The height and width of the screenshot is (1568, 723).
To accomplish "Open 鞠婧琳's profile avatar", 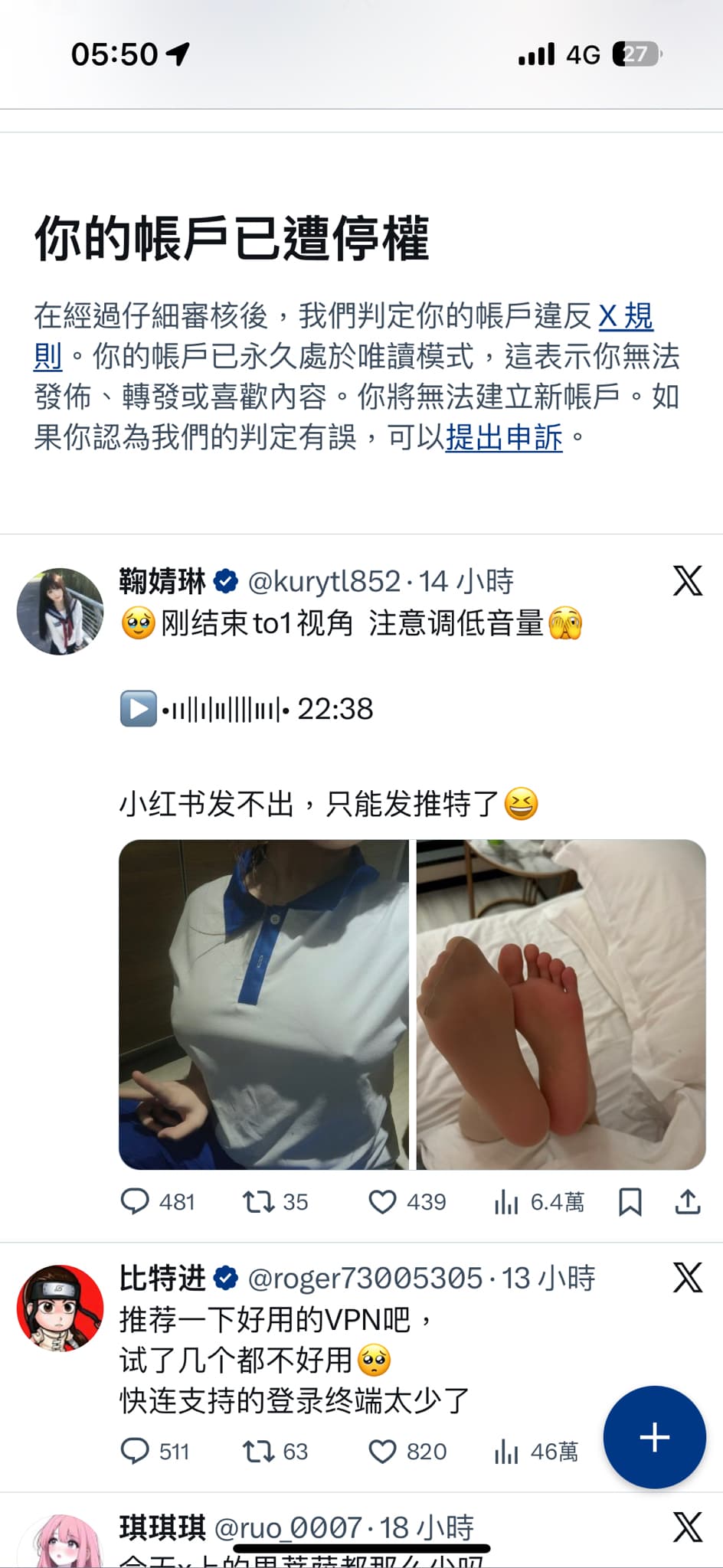I will 61,611.
